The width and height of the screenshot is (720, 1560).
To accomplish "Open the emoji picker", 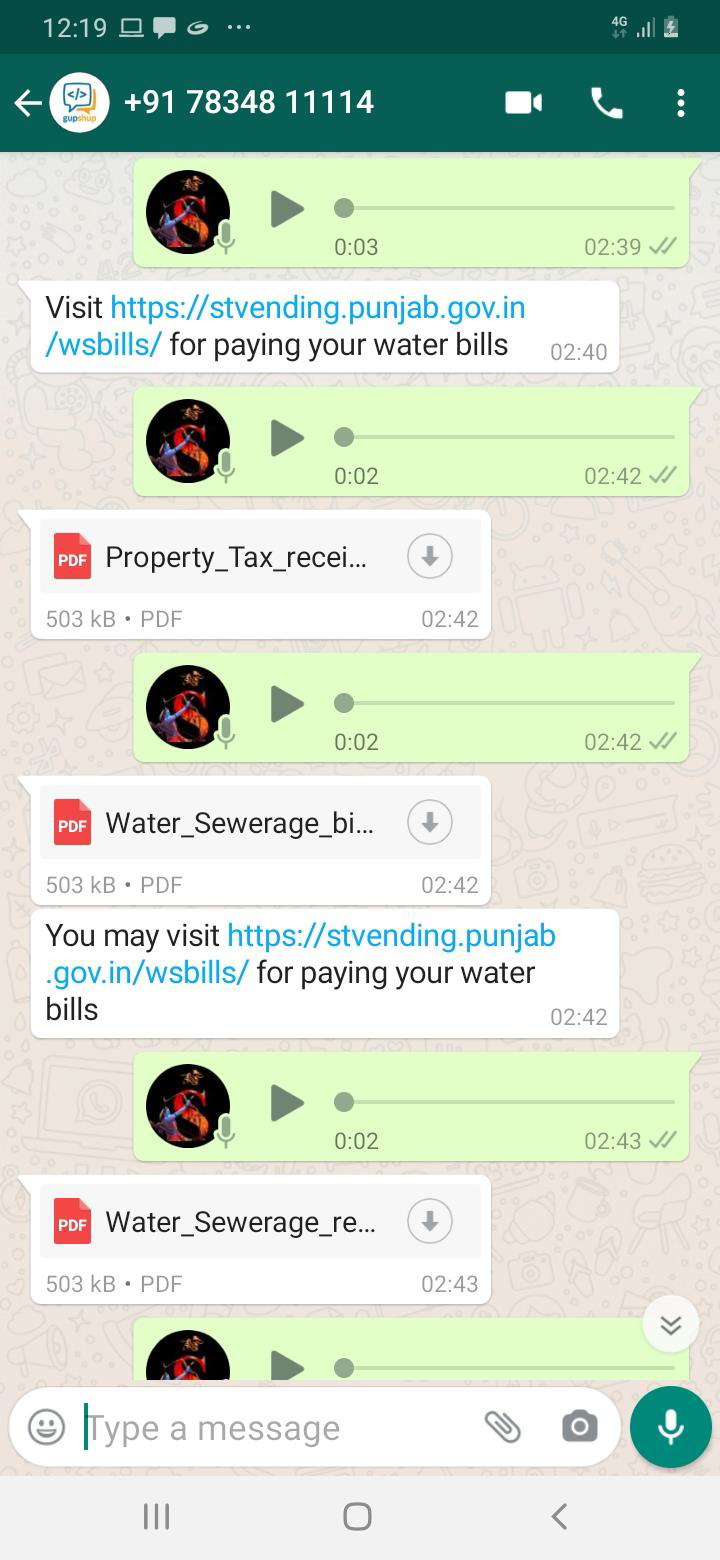I will (x=46, y=1427).
